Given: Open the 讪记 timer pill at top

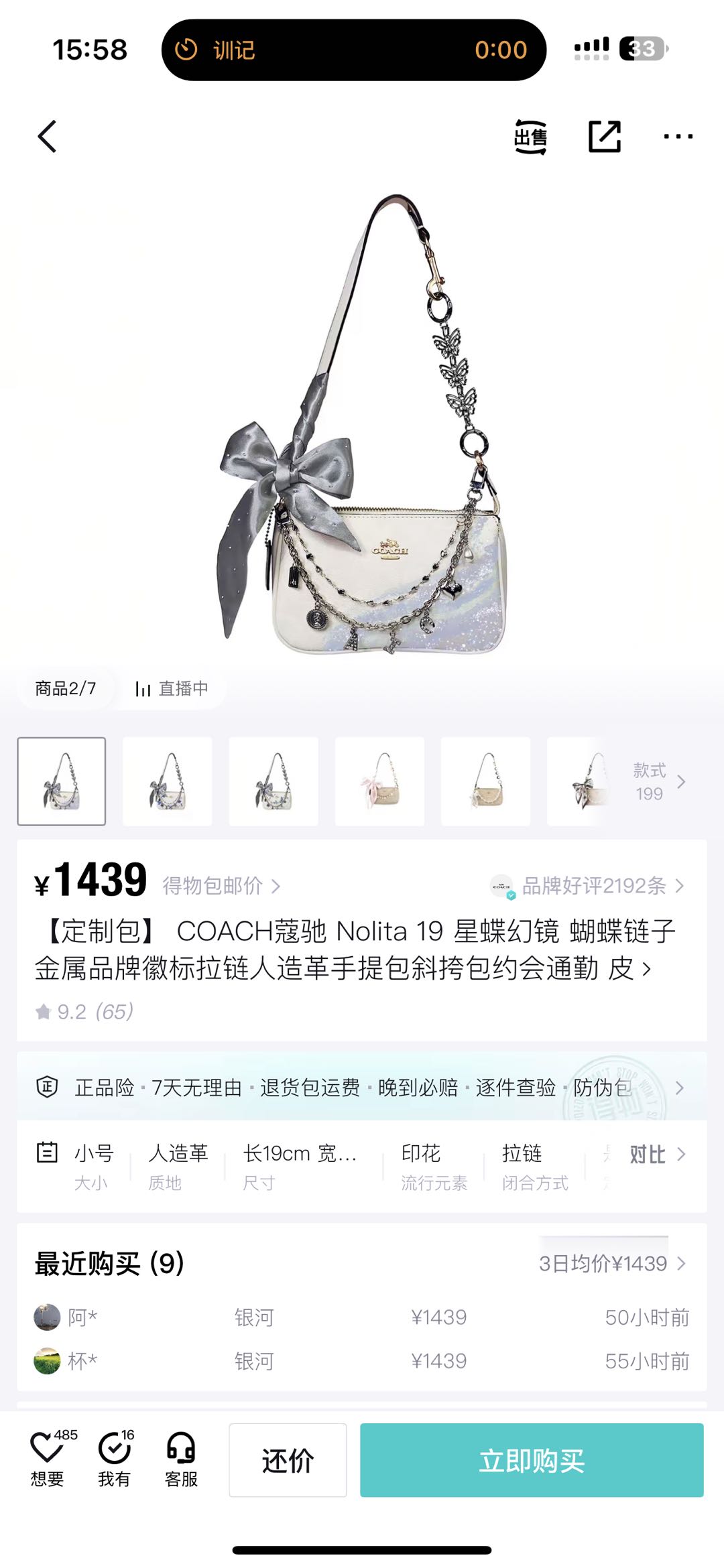Looking at the screenshot, I should pos(353,50).
